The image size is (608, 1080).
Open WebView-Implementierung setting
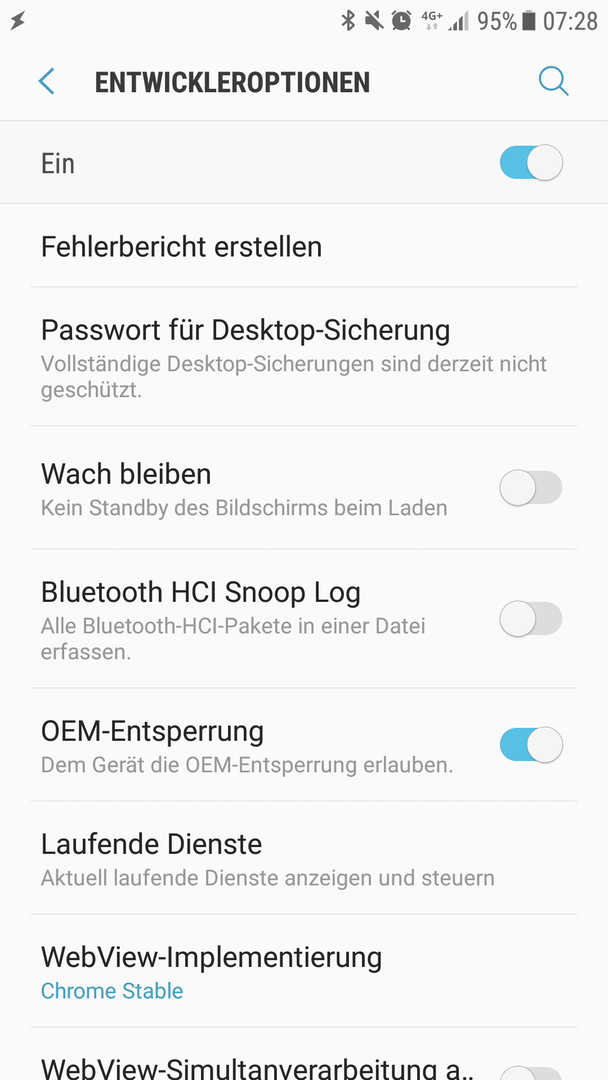304,972
